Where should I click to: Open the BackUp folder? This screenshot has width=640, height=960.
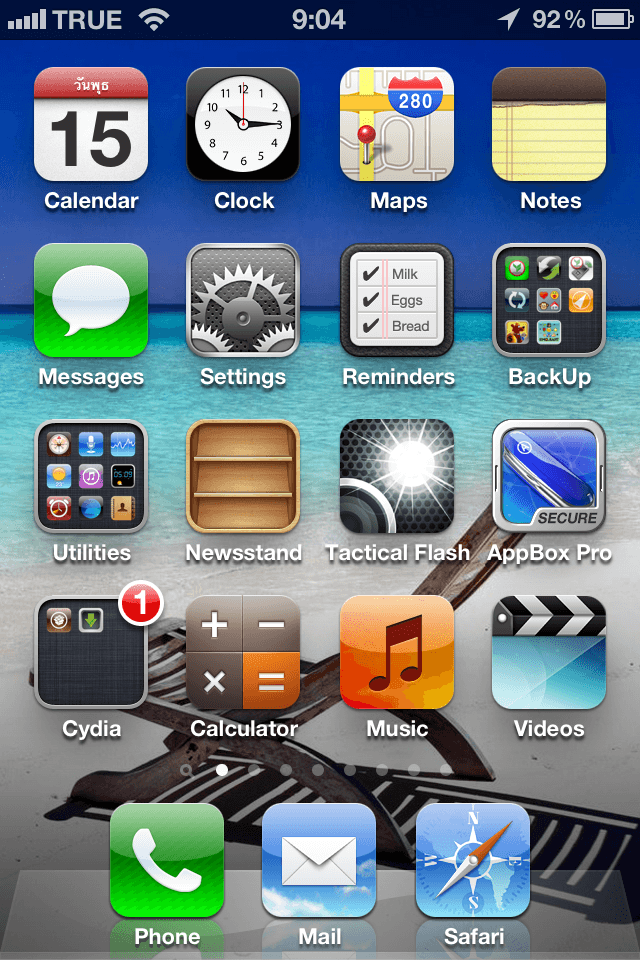(x=549, y=301)
